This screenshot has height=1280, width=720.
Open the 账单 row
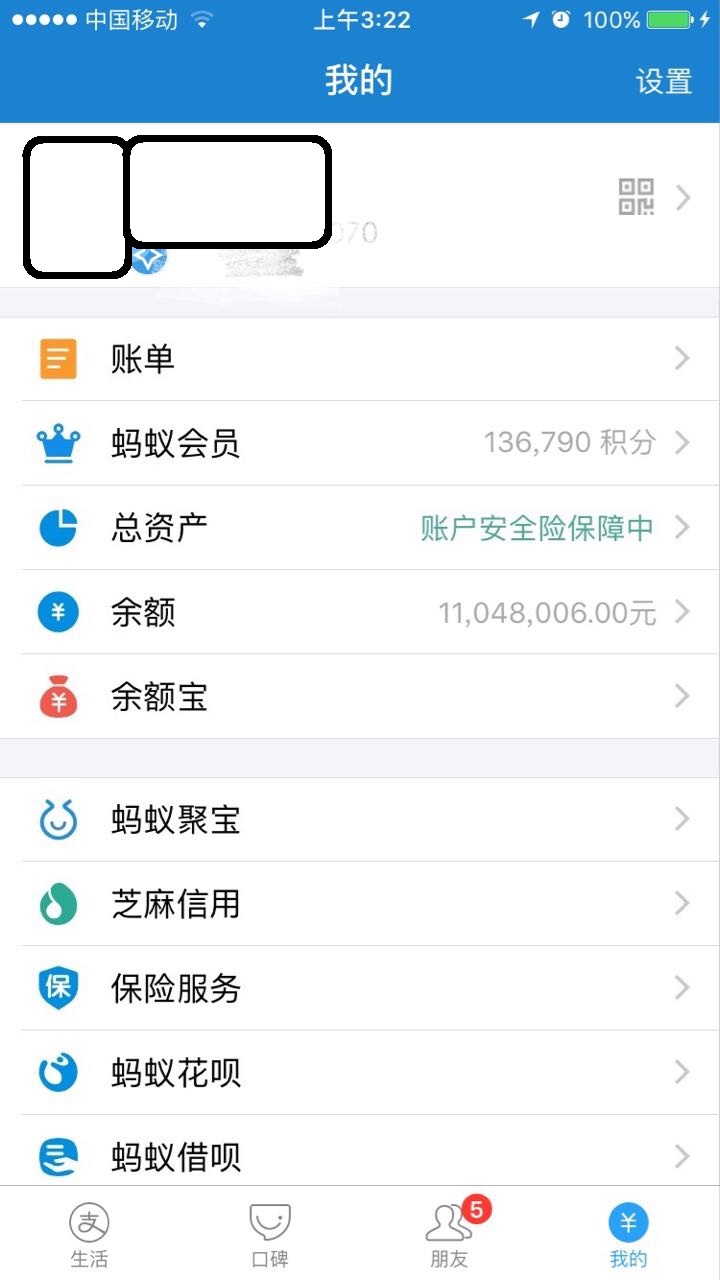[x=360, y=359]
